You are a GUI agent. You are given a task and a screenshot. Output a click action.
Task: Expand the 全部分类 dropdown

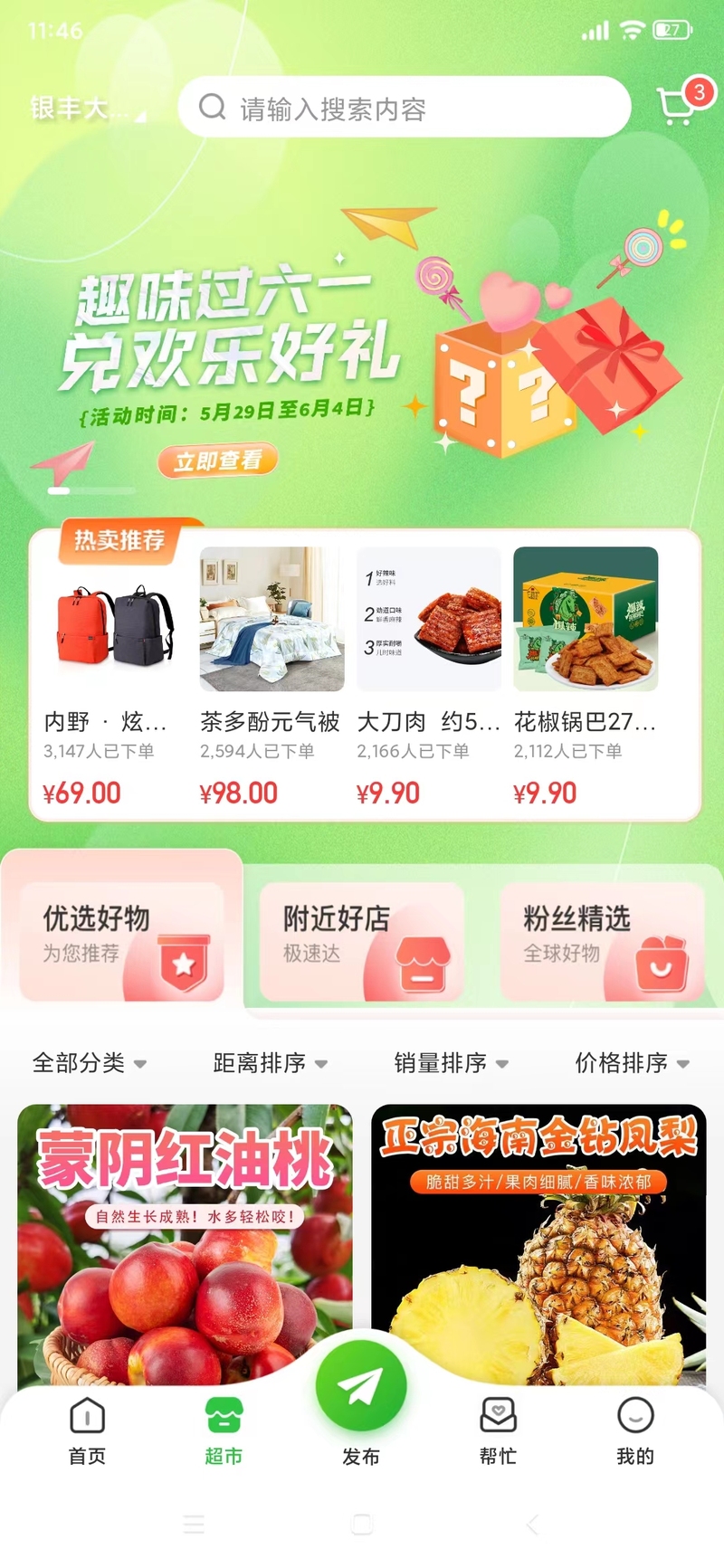tap(89, 1063)
